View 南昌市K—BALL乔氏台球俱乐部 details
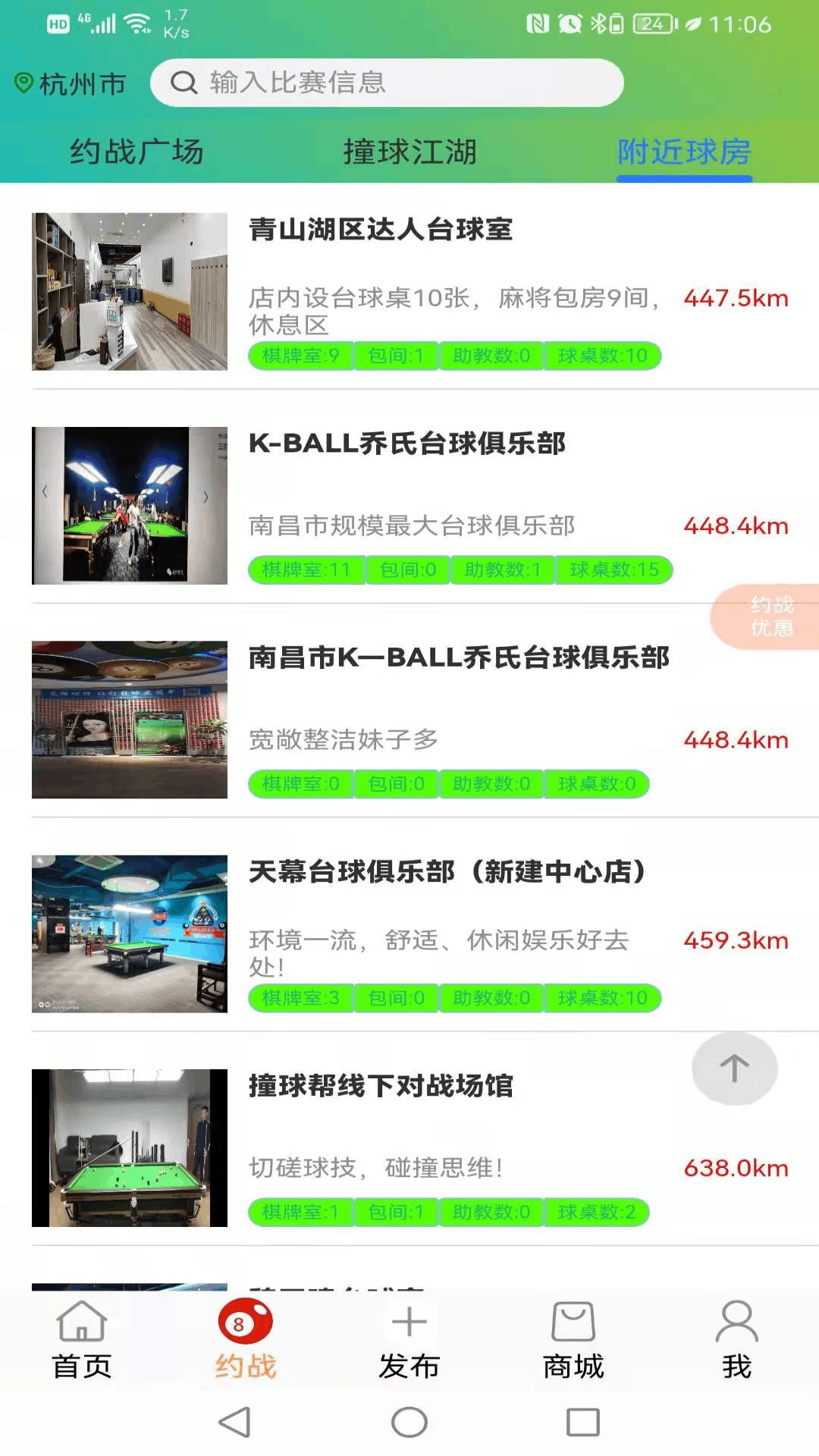Image resolution: width=819 pixels, height=1456 pixels. click(x=459, y=657)
